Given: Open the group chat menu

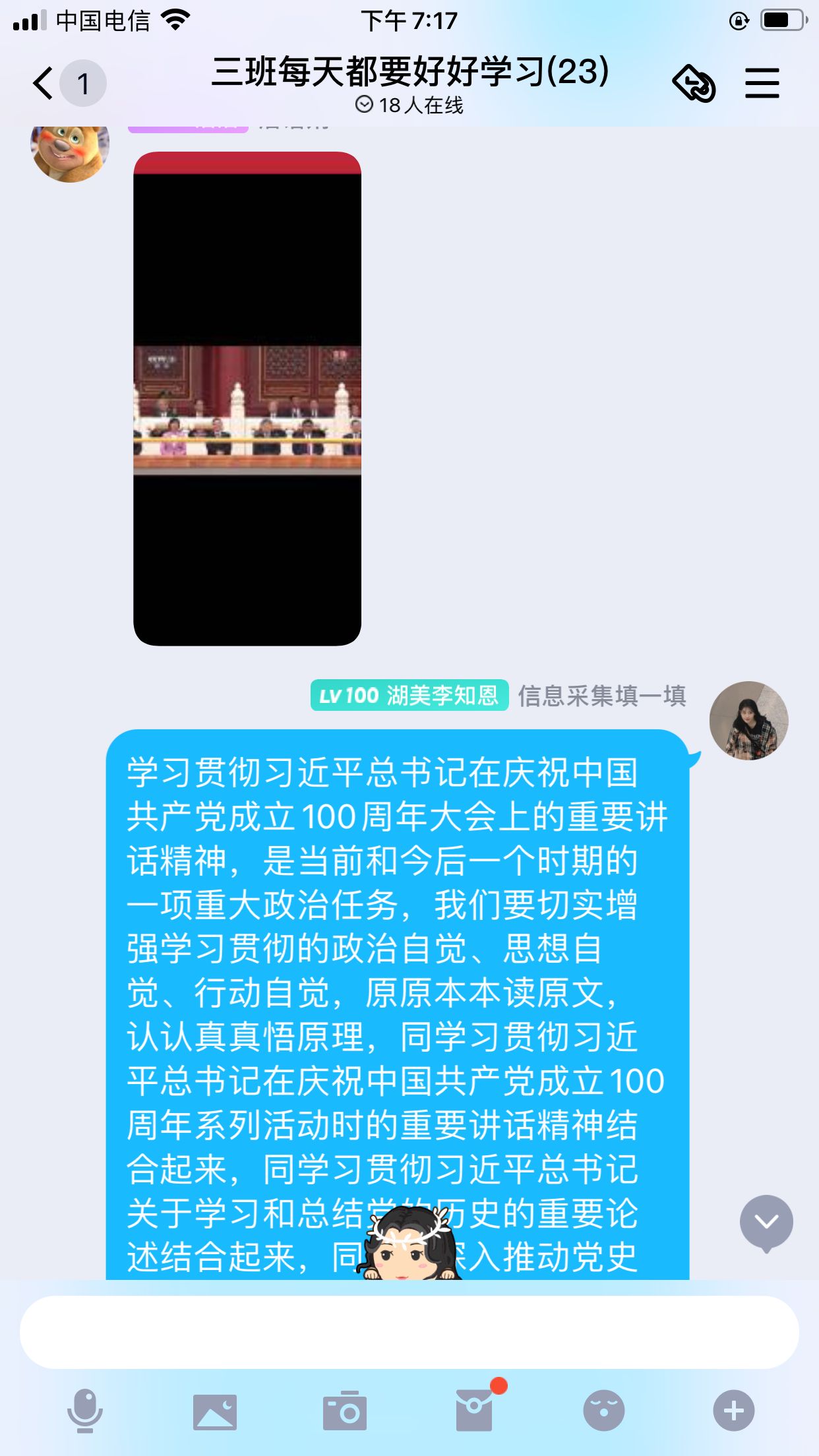Looking at the screenshot, I should (x=762, y=84).
